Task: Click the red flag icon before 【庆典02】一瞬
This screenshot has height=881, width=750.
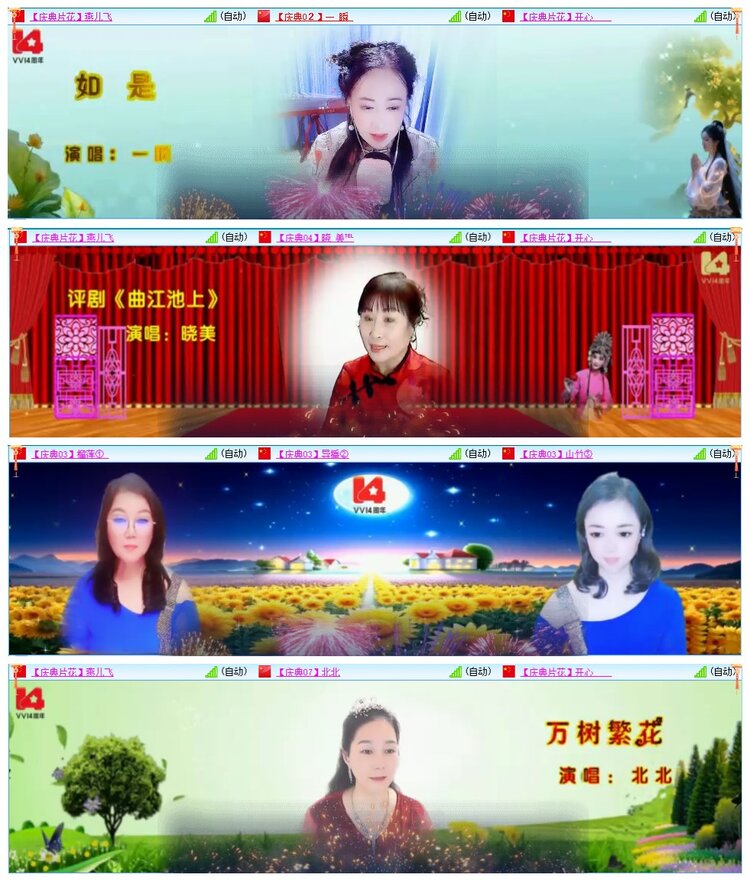Action: [262, 14]
